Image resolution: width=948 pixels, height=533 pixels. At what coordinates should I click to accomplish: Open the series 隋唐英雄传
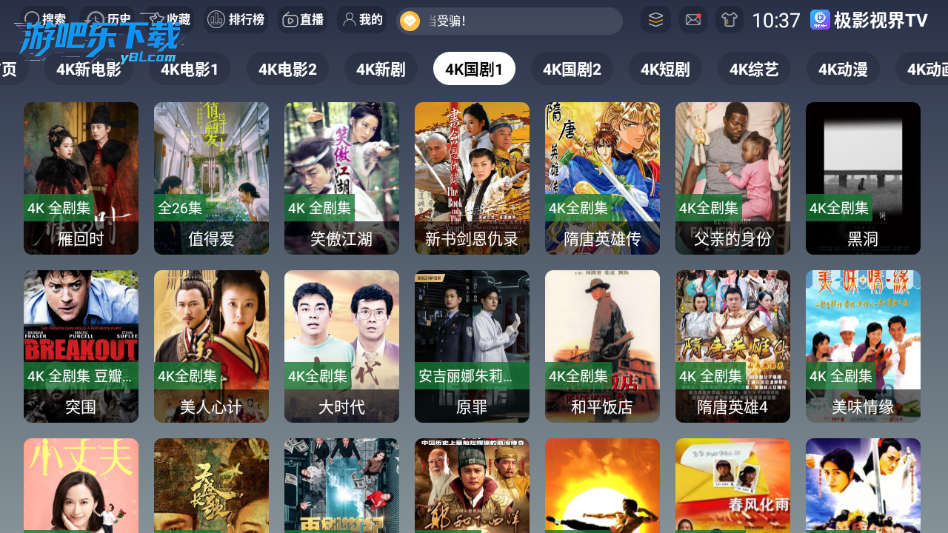602,178
